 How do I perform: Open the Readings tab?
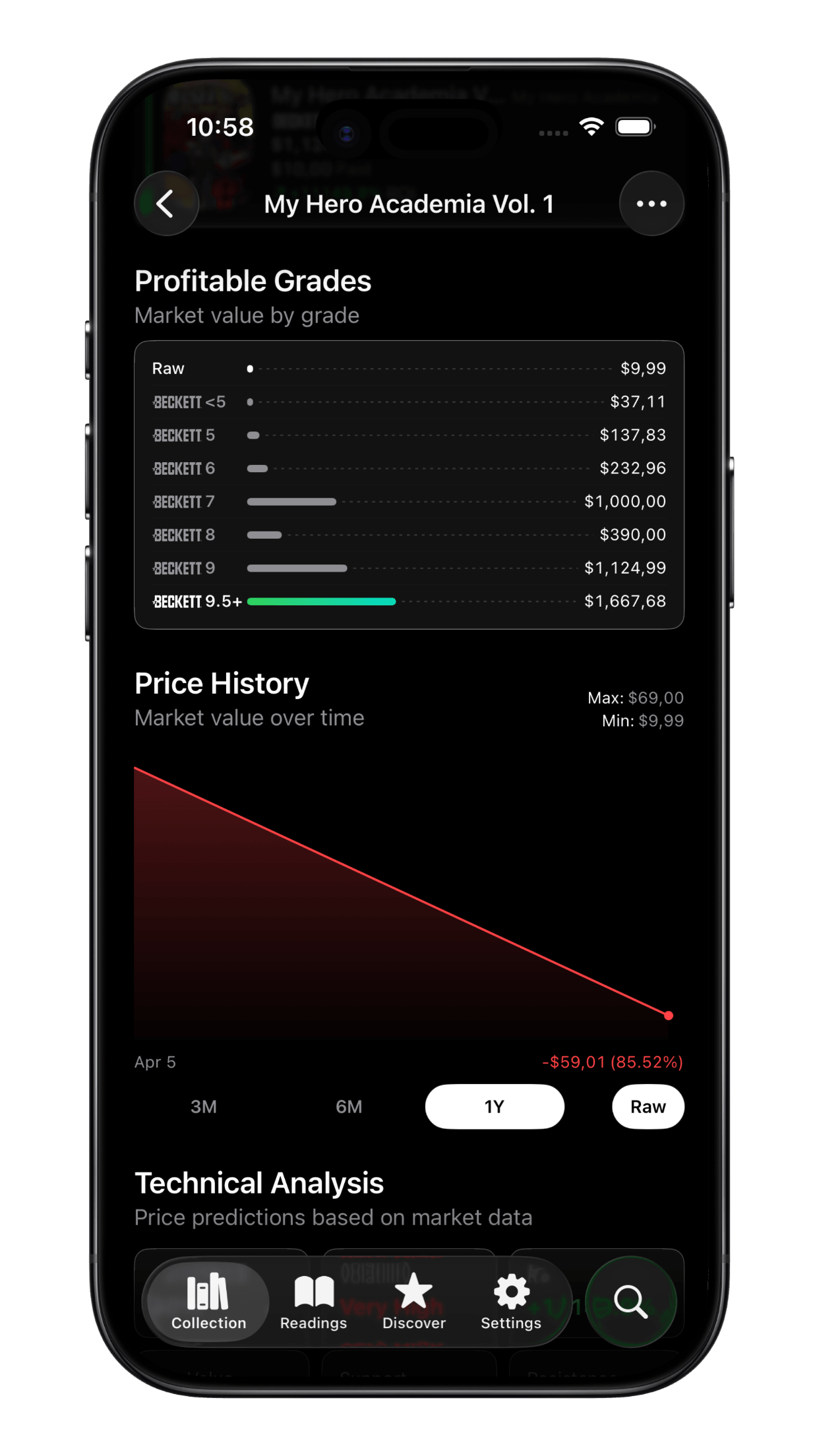[313, 1302]
